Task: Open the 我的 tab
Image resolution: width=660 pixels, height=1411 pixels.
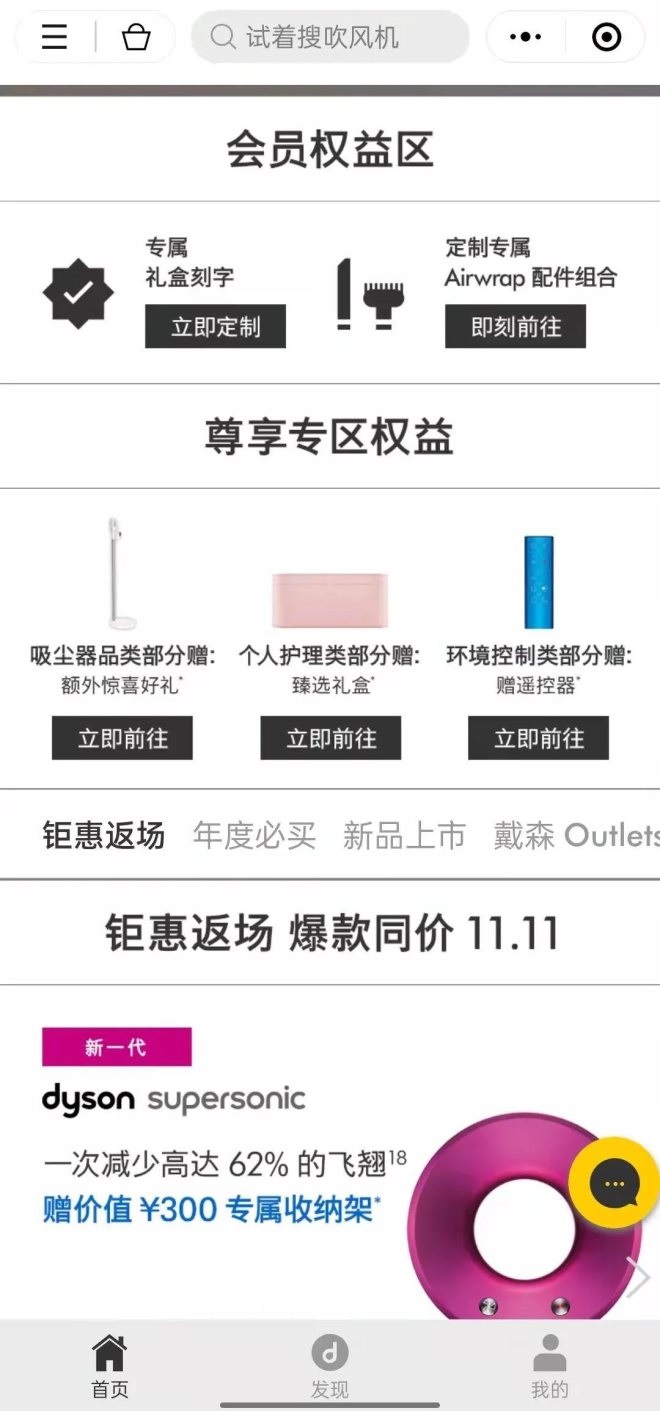Action: 549,1366
